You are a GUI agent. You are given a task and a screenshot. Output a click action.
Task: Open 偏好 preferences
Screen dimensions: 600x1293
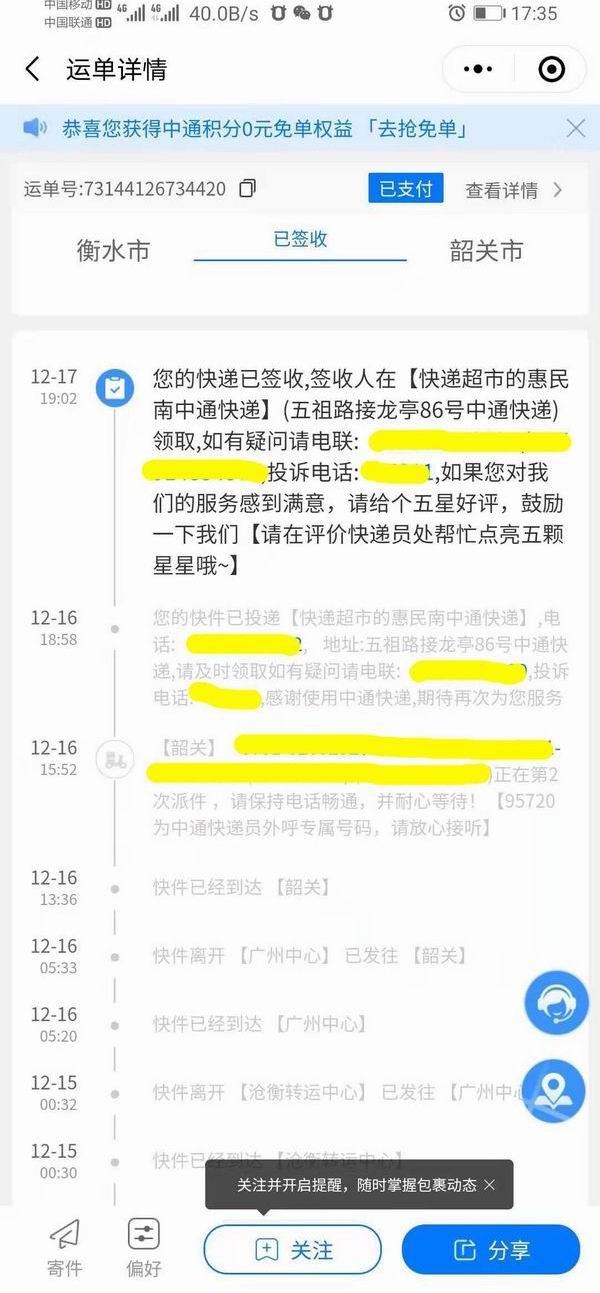click(x=144, y=1248)
